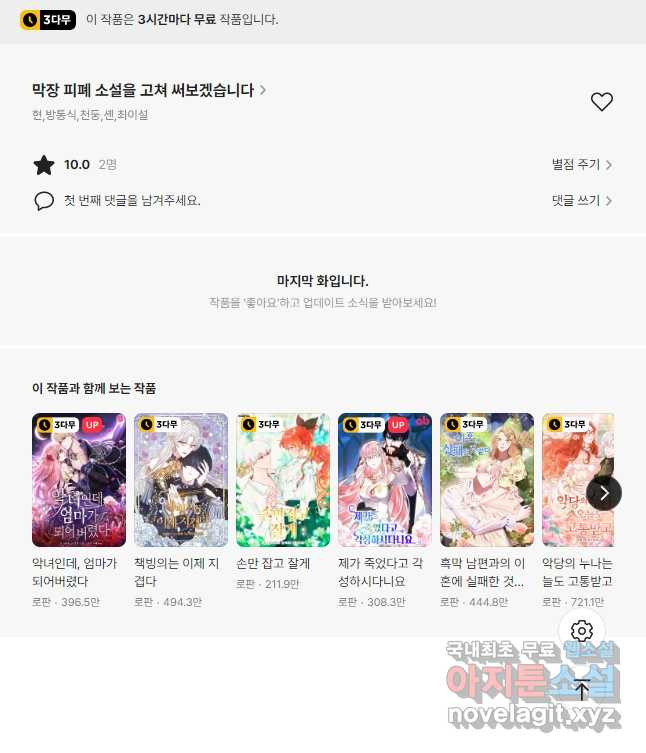Open the 손만 잡고 잘게 card
The height and width of the screenshot is (753, 646).
(283, 480)
